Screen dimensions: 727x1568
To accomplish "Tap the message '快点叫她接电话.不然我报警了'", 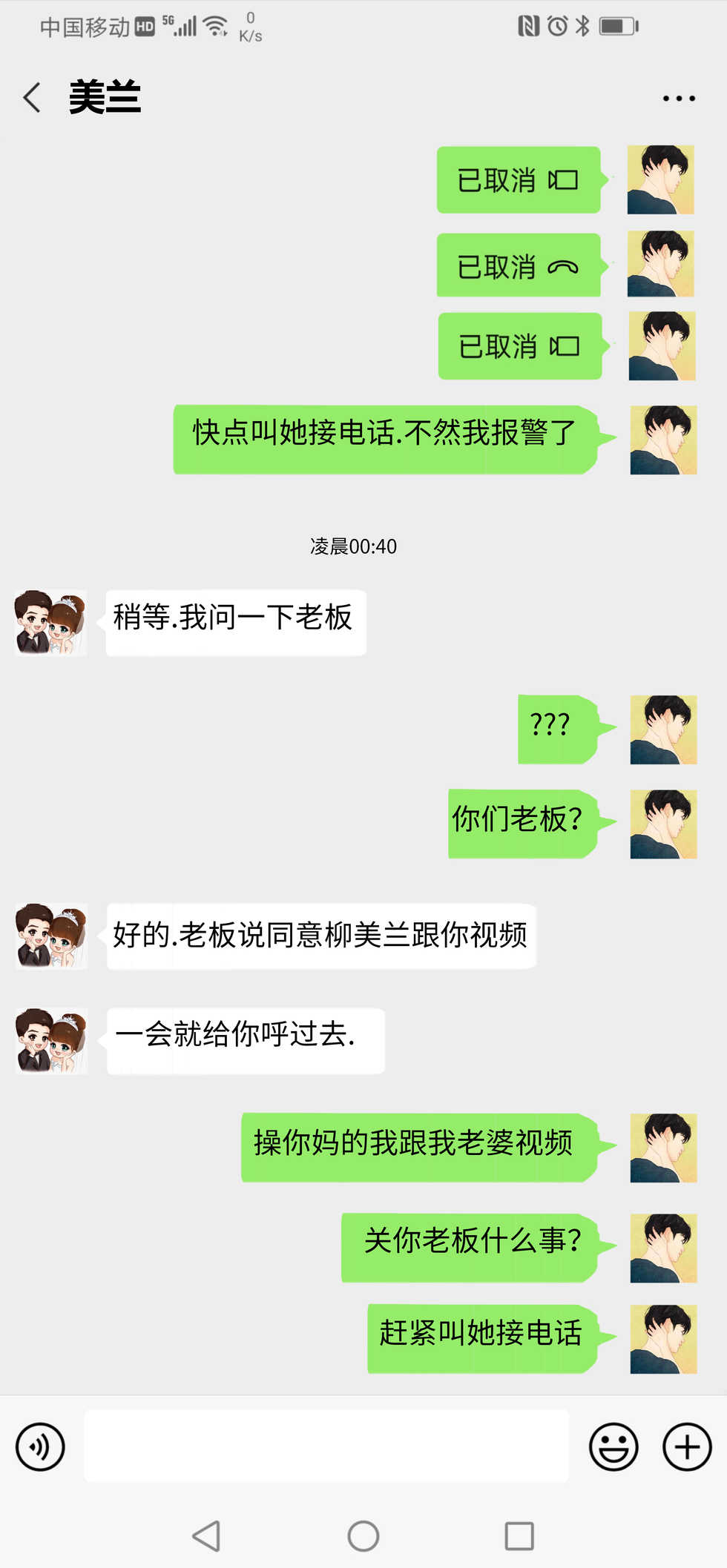I will pyautogui.click(x=385, y=437).
